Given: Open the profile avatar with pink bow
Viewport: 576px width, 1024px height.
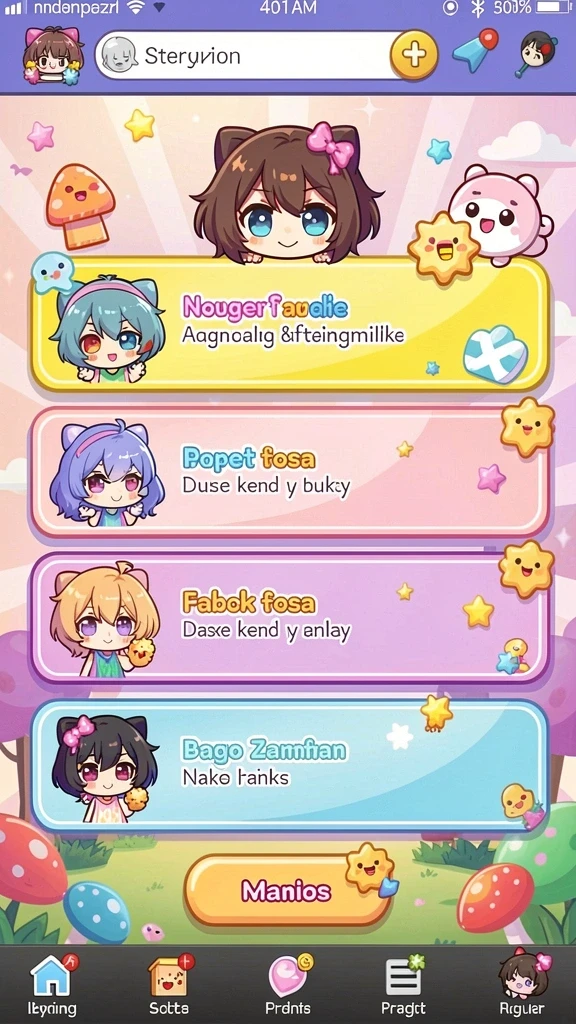Looking at the screenshot, I should [52, 56].
